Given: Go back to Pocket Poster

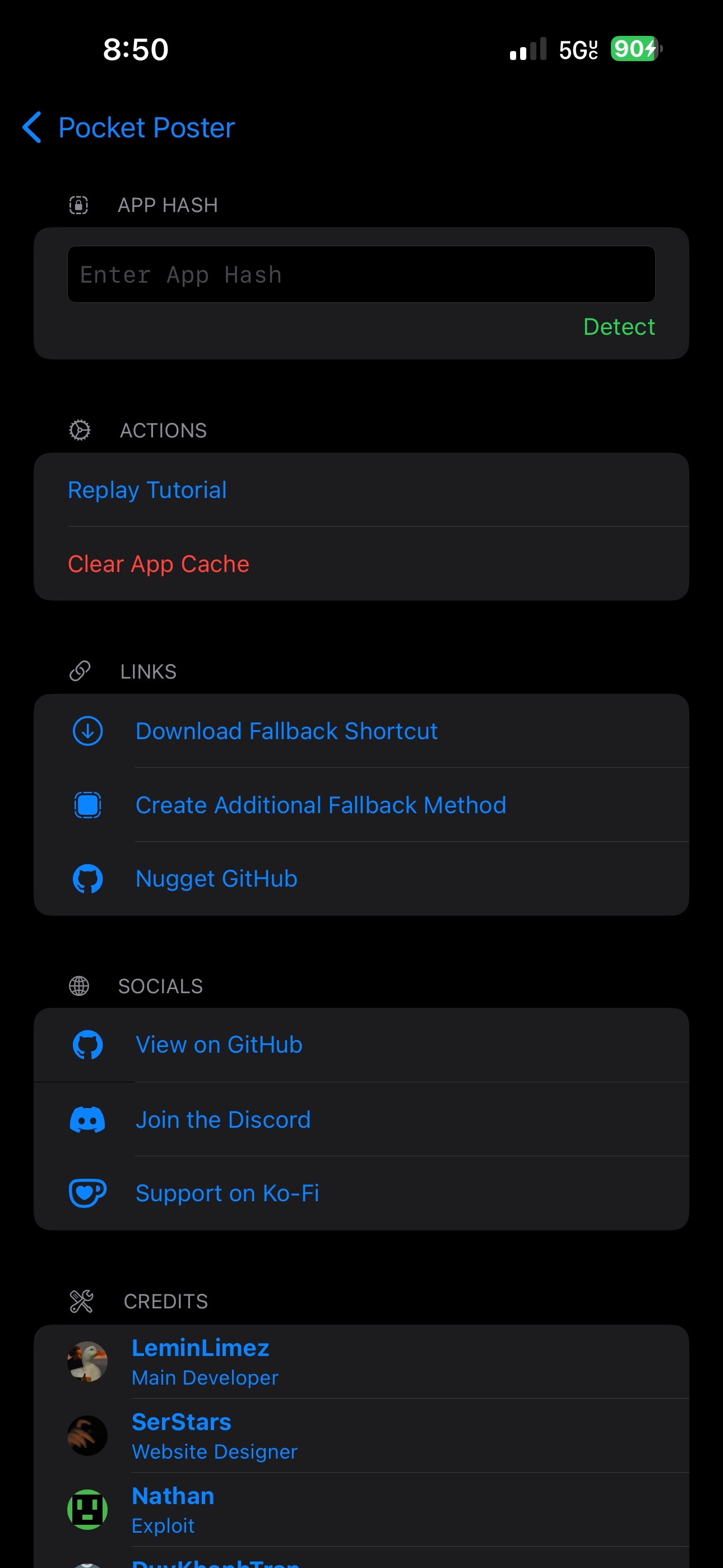Looking at the screenshot, I should (128, 128).
